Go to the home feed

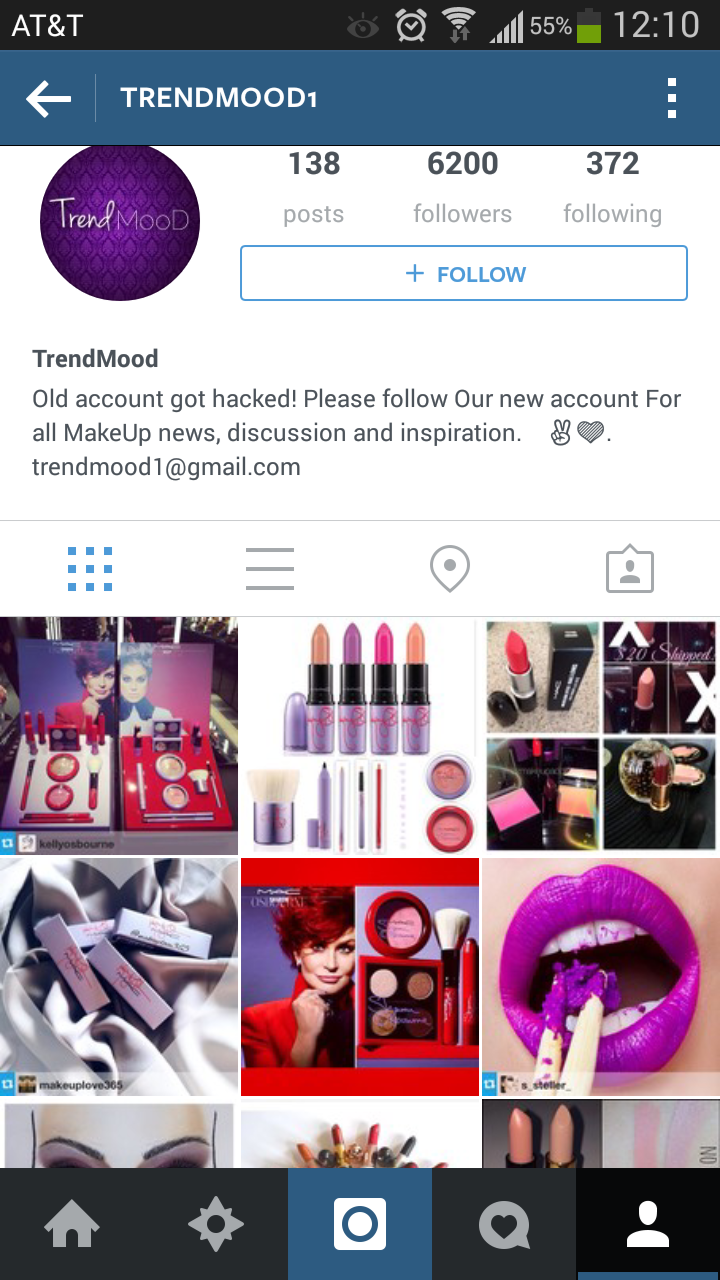click(72, 1224)
